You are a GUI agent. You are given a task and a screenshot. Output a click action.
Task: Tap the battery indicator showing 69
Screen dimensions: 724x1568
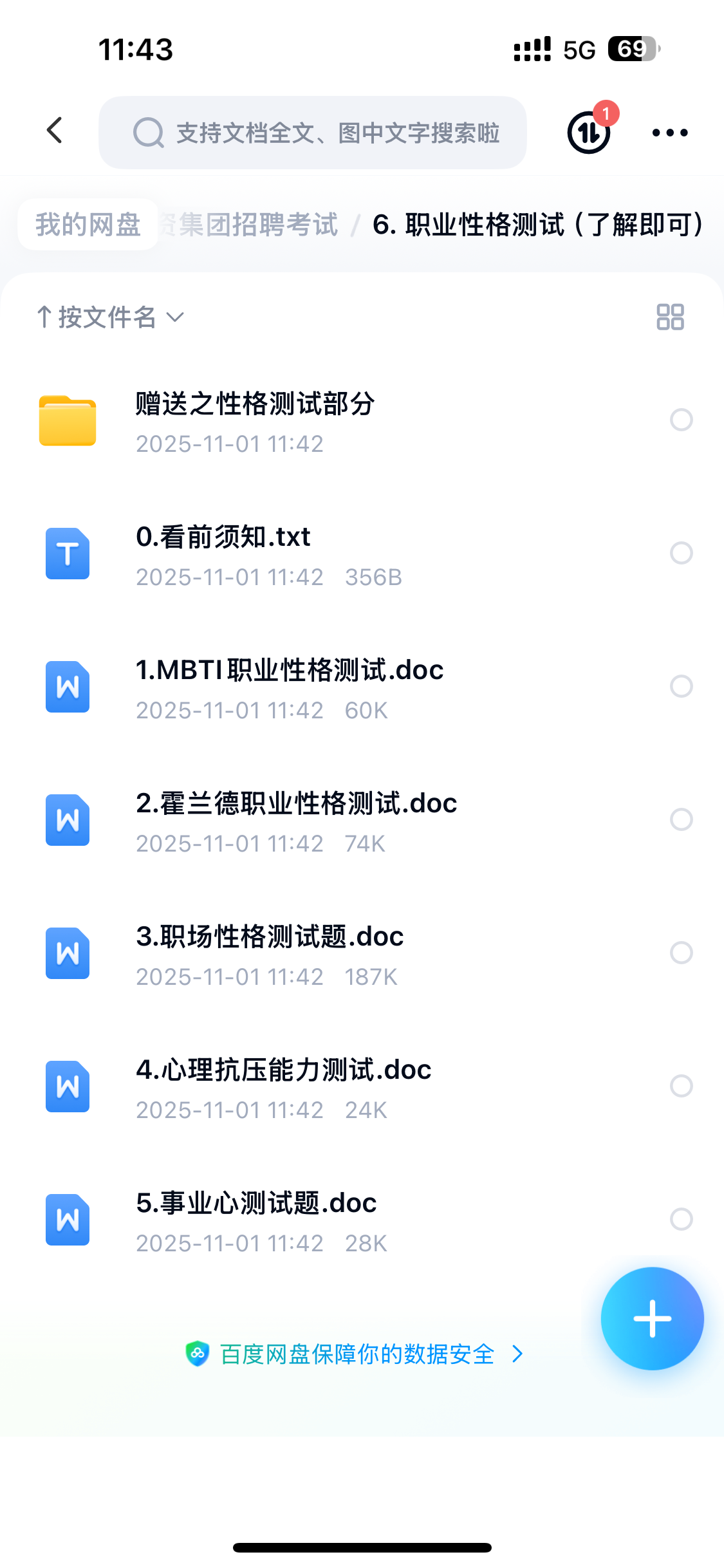click(633, 50)
